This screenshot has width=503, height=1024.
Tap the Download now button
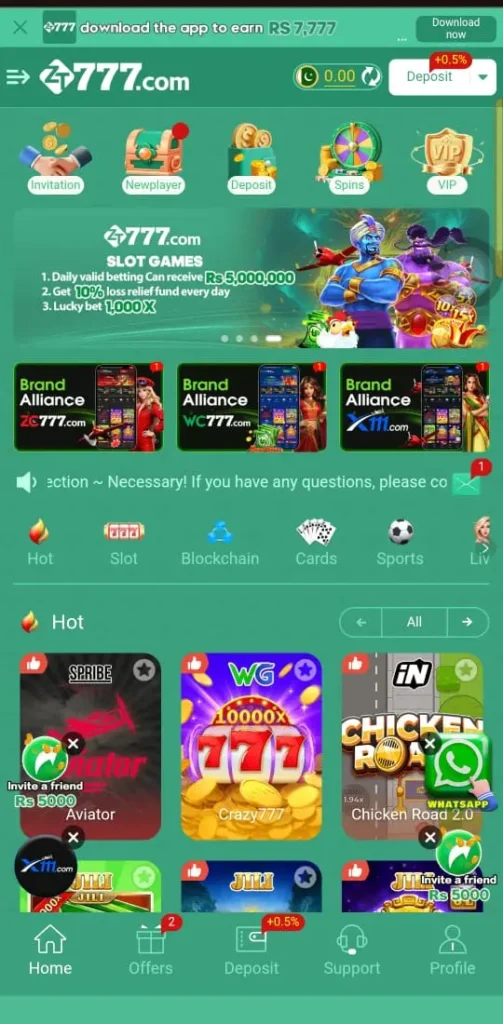(455, 28)
